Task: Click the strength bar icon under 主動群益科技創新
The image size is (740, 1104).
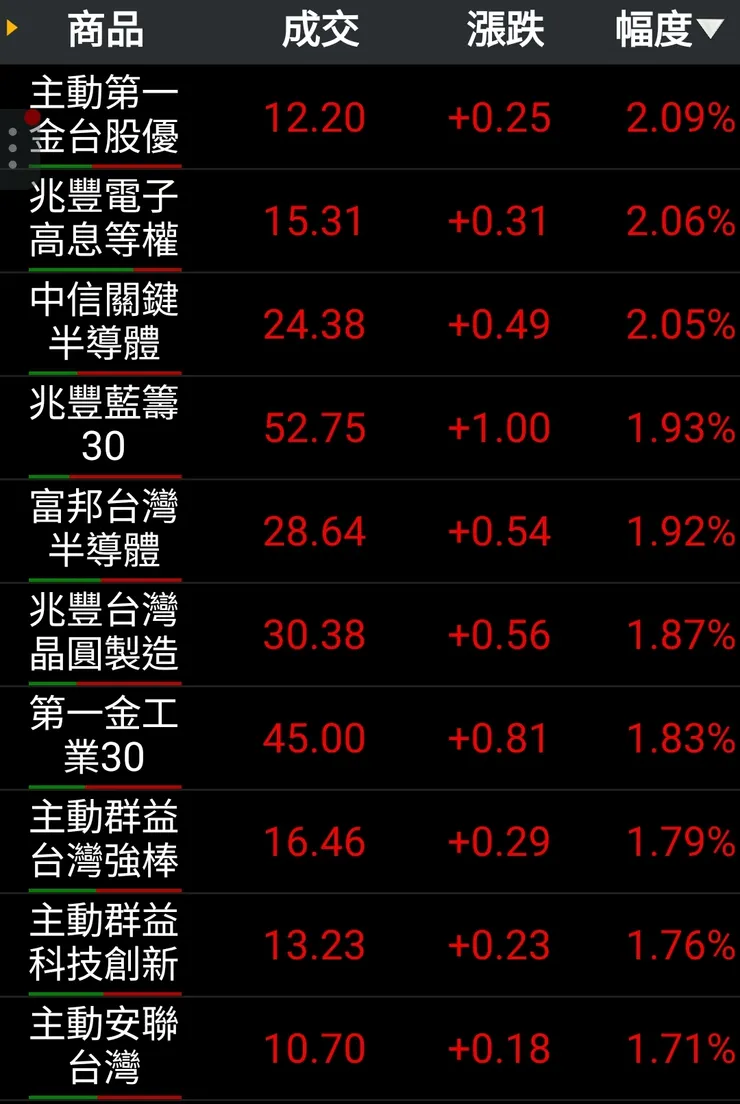Action: tap(105, 995)
